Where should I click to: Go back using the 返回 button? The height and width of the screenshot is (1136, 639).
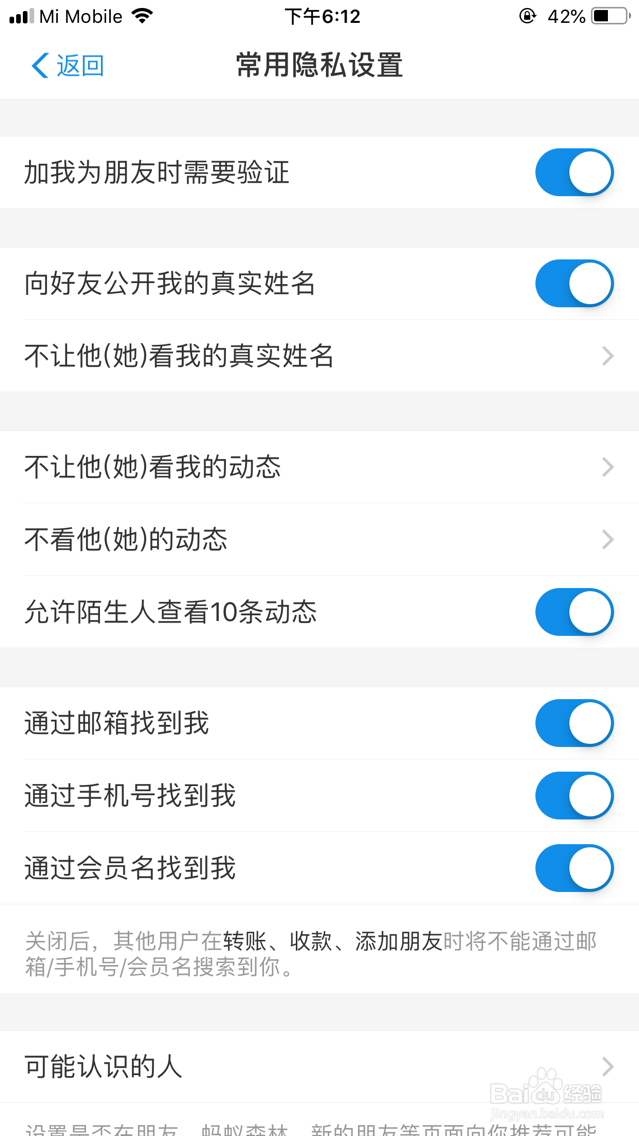pyautogui.click(x=67, y=66)
